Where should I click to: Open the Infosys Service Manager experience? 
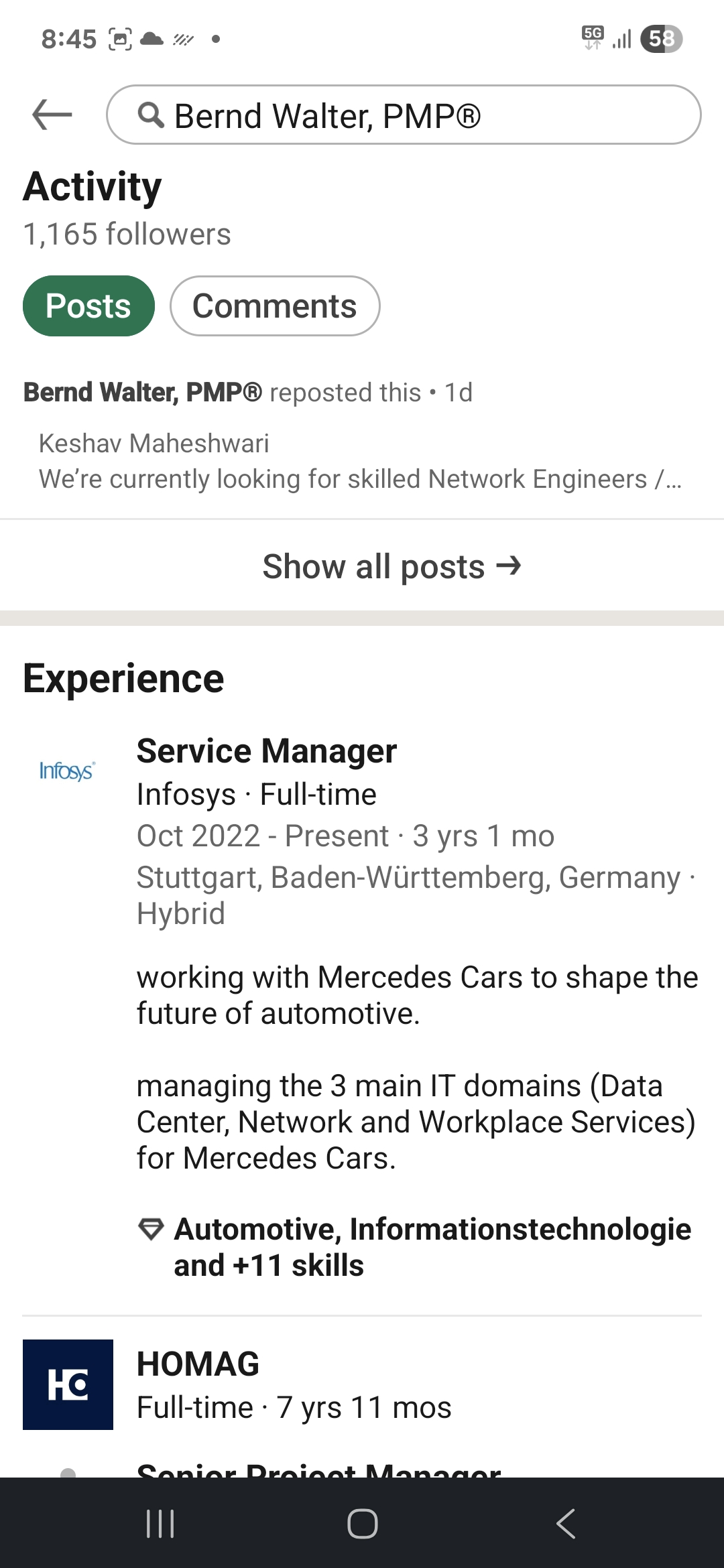click(x=267, y=751)
